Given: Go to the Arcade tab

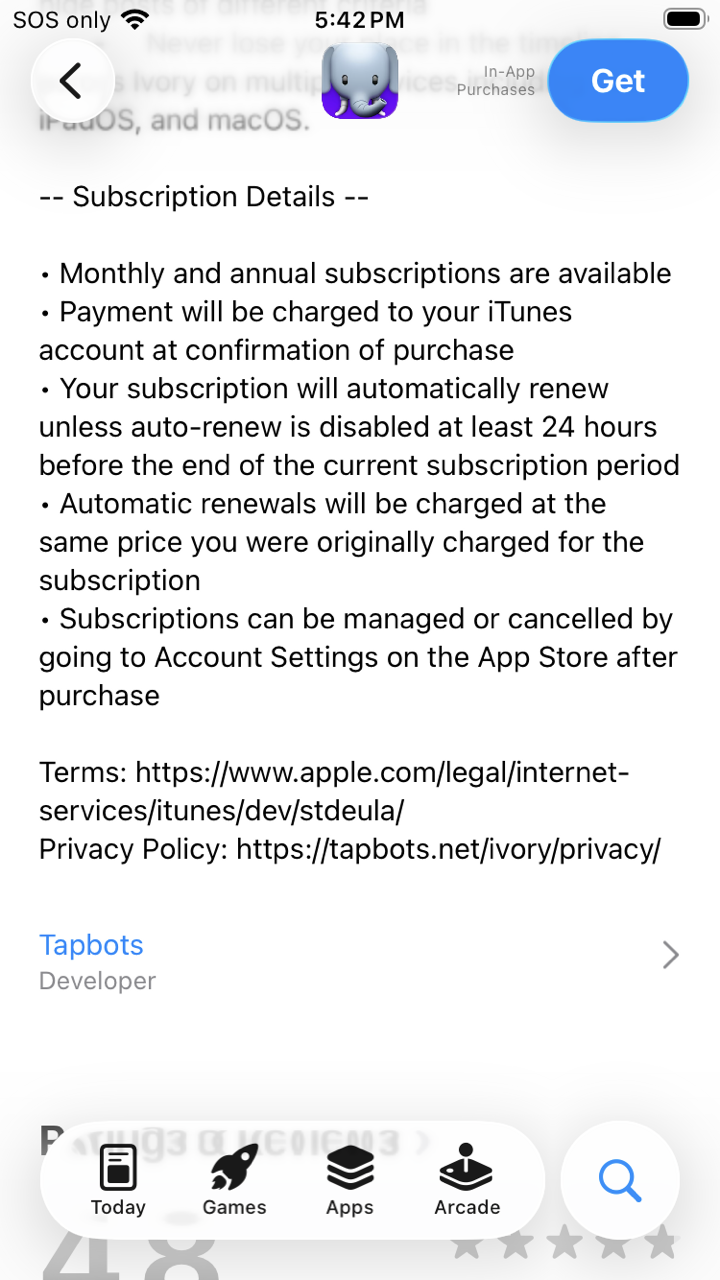Looking at the screenshot, I should 466,1181.
